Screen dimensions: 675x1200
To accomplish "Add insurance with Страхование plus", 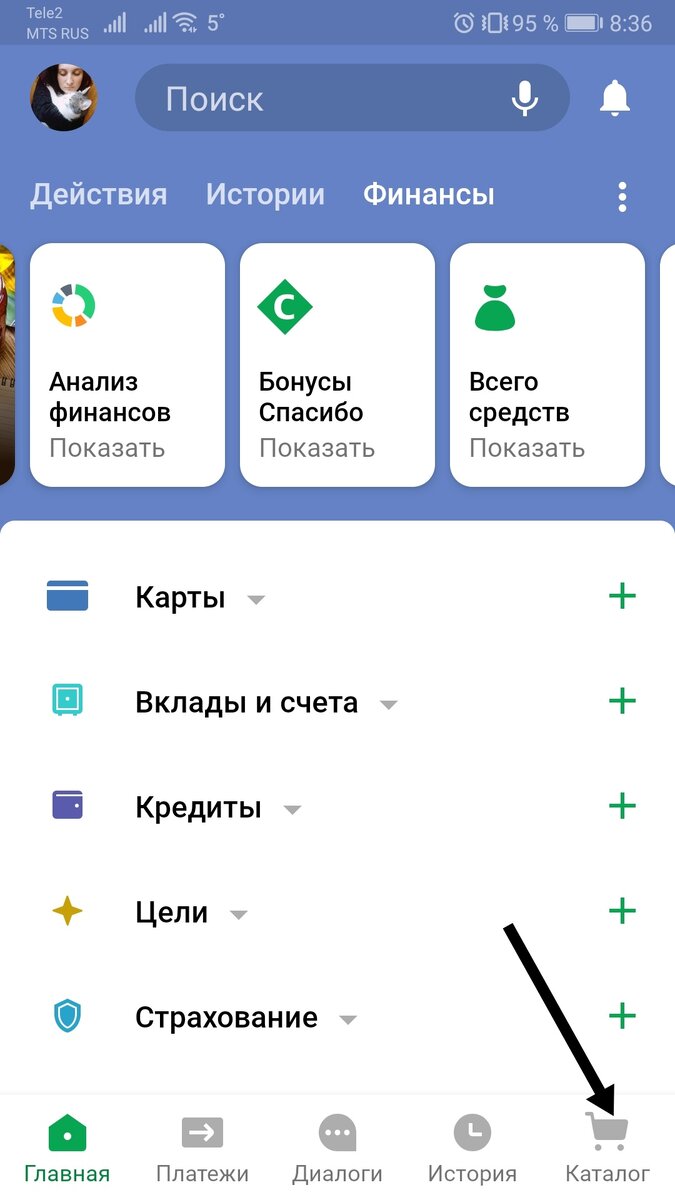I will [x=622, y=1017].
